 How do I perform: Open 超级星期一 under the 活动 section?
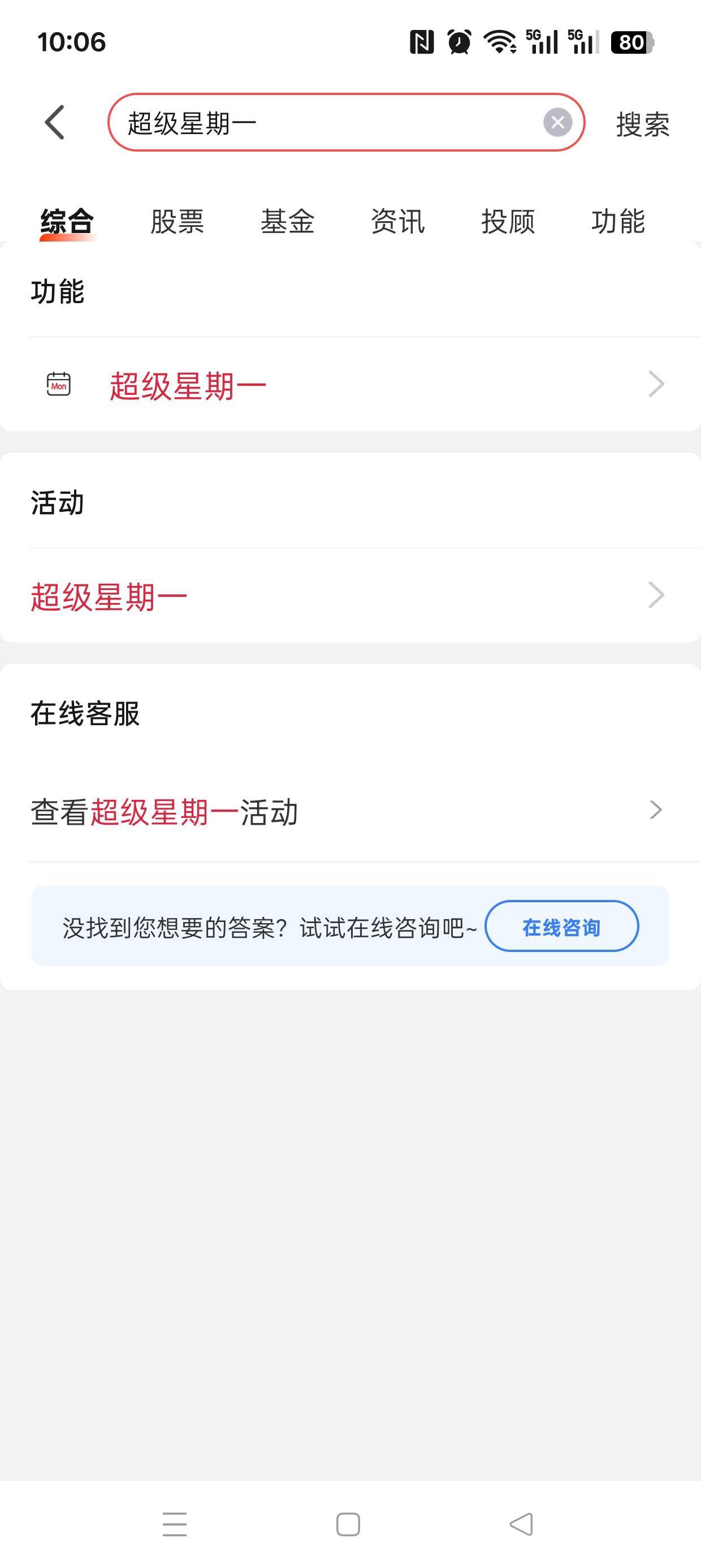(x=350, y=596)
